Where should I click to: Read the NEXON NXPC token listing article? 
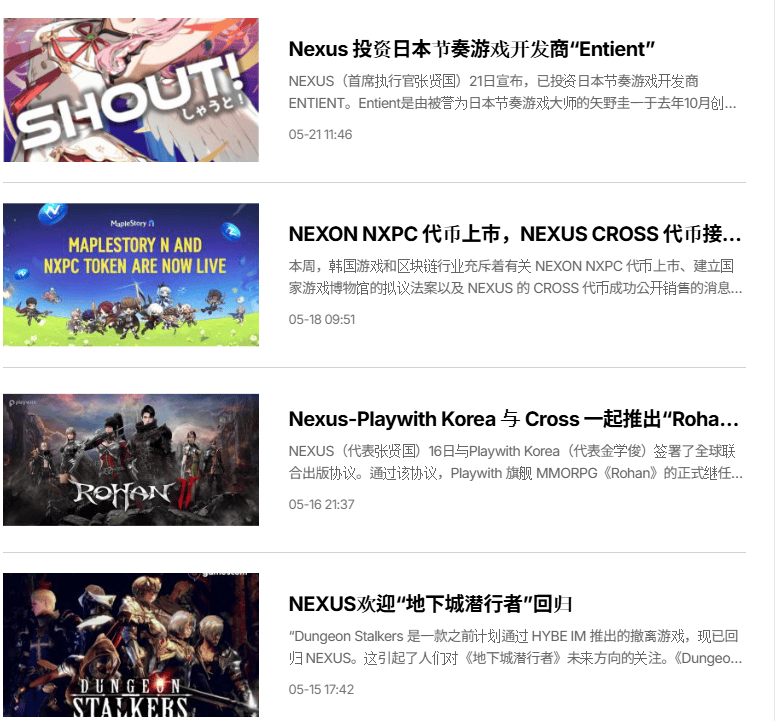point(514,234)
